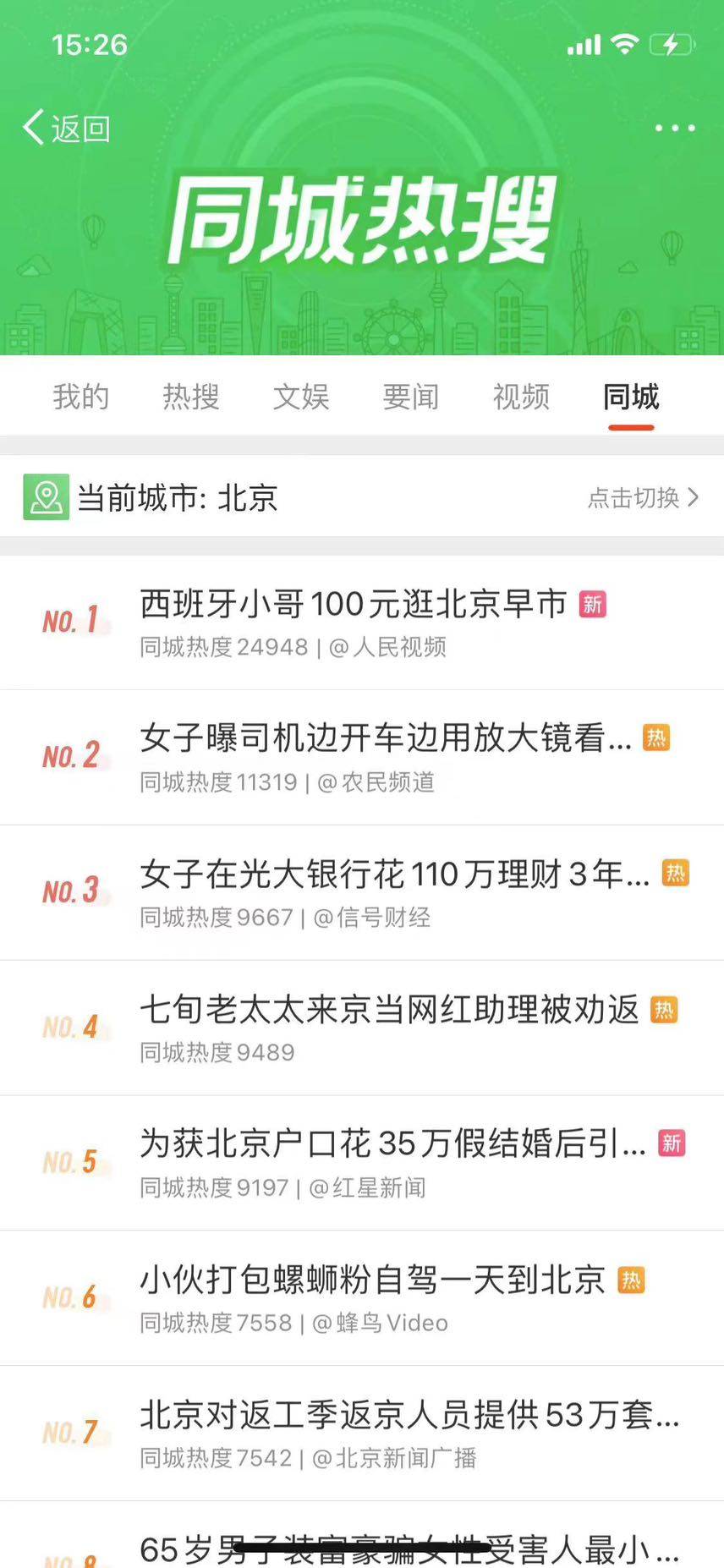This screenshot has height=1568, width=724.
Task: Switch to the 视频 tab
Action: tap(521, 397)
